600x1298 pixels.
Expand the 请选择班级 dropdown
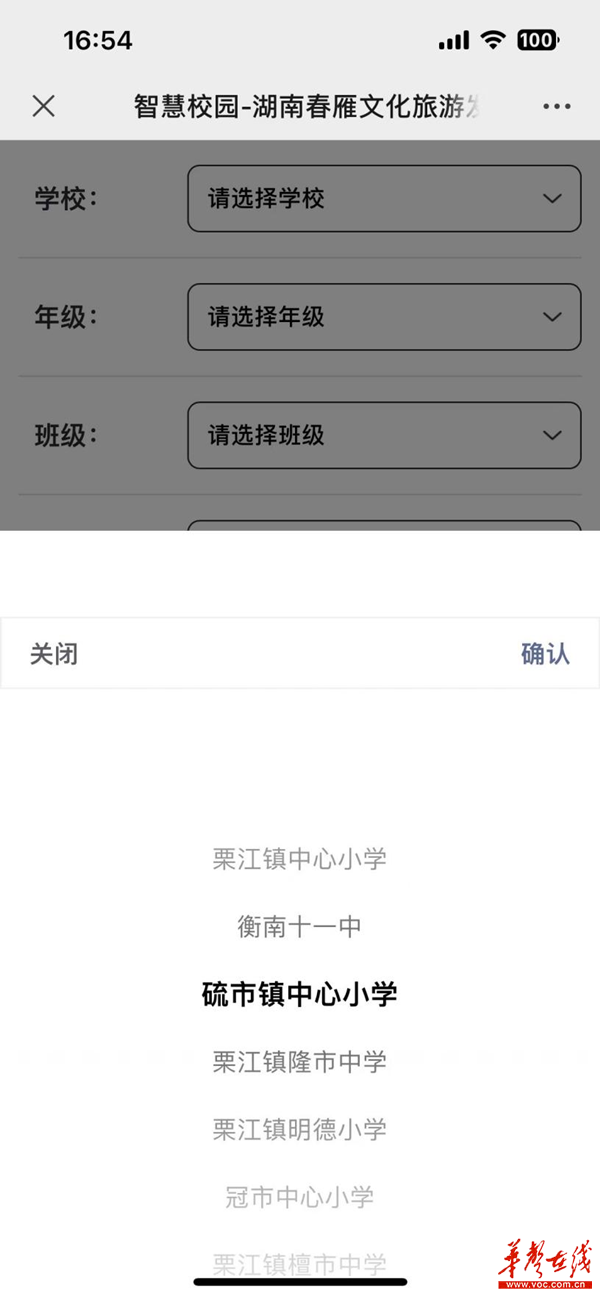[x=384, y=435]
